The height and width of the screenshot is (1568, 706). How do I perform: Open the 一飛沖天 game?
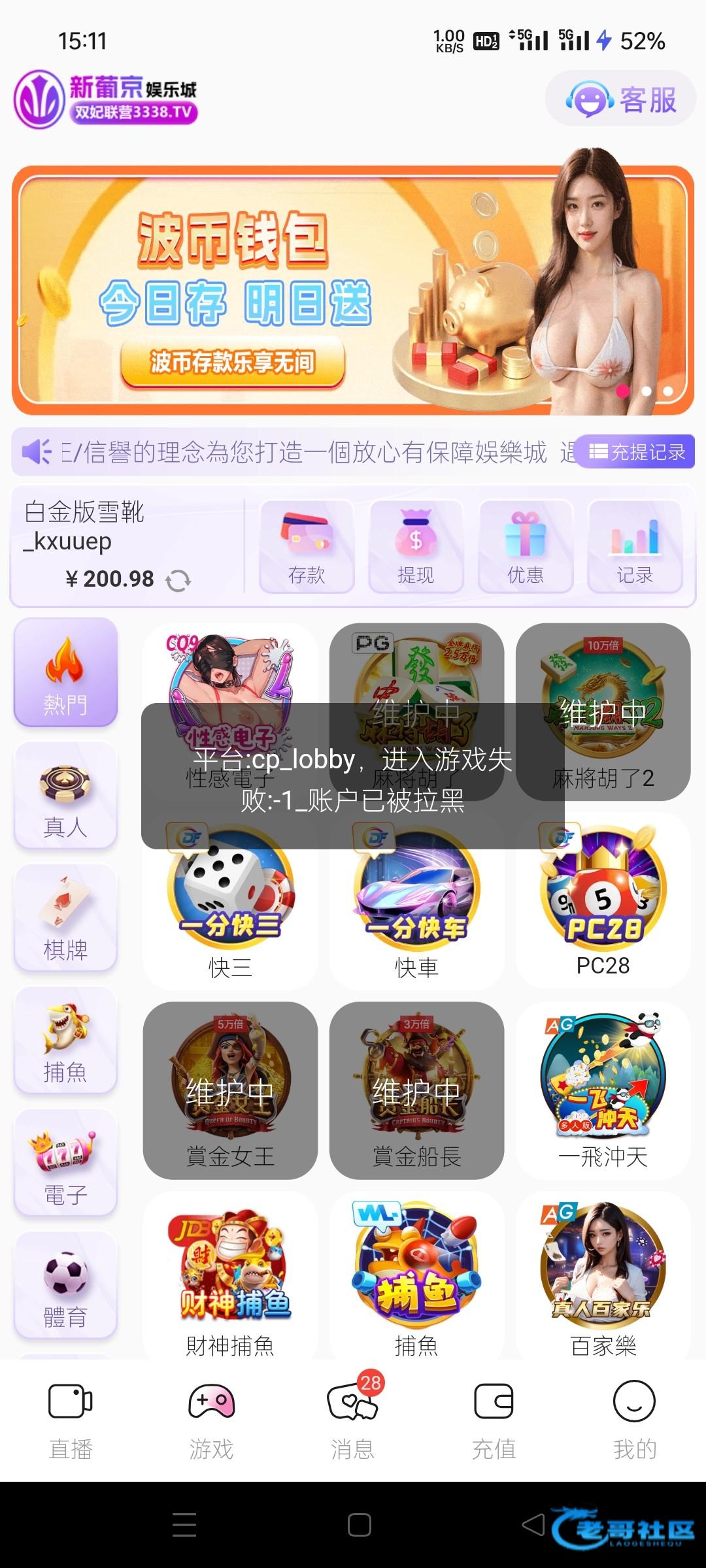(x=603, y=1090)
